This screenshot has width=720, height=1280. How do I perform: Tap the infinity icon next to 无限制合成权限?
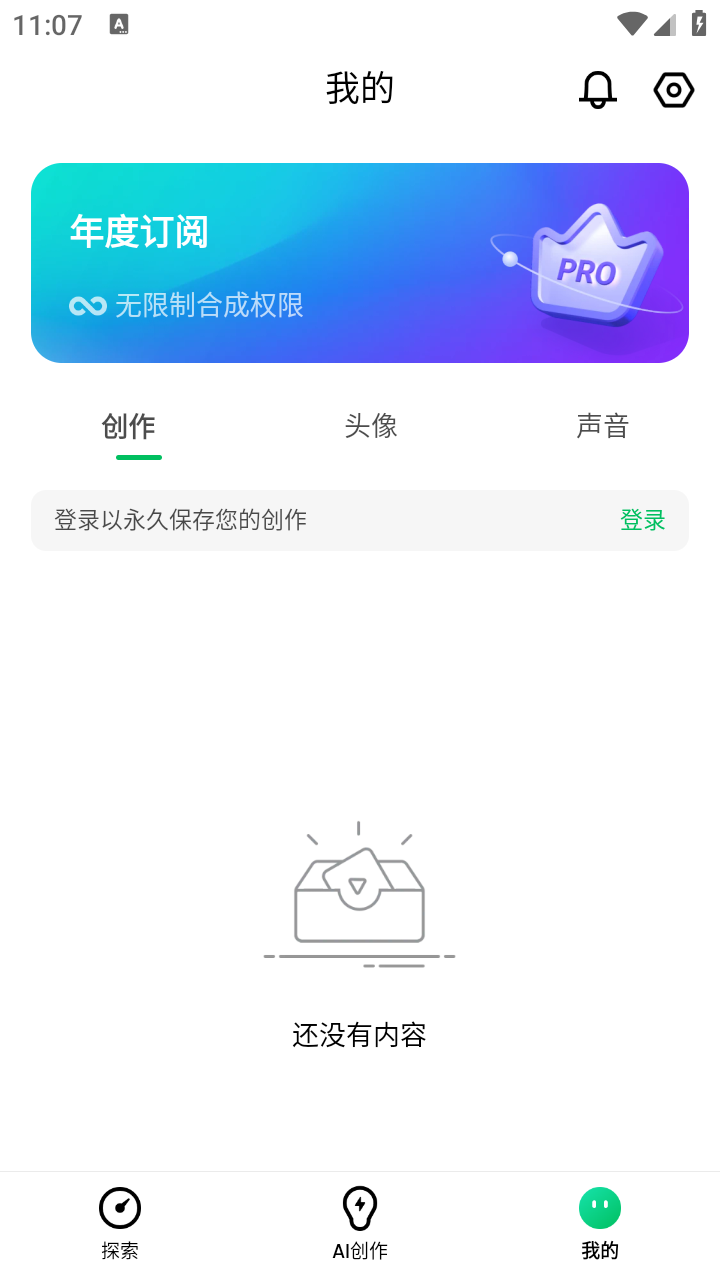[89, 305]
